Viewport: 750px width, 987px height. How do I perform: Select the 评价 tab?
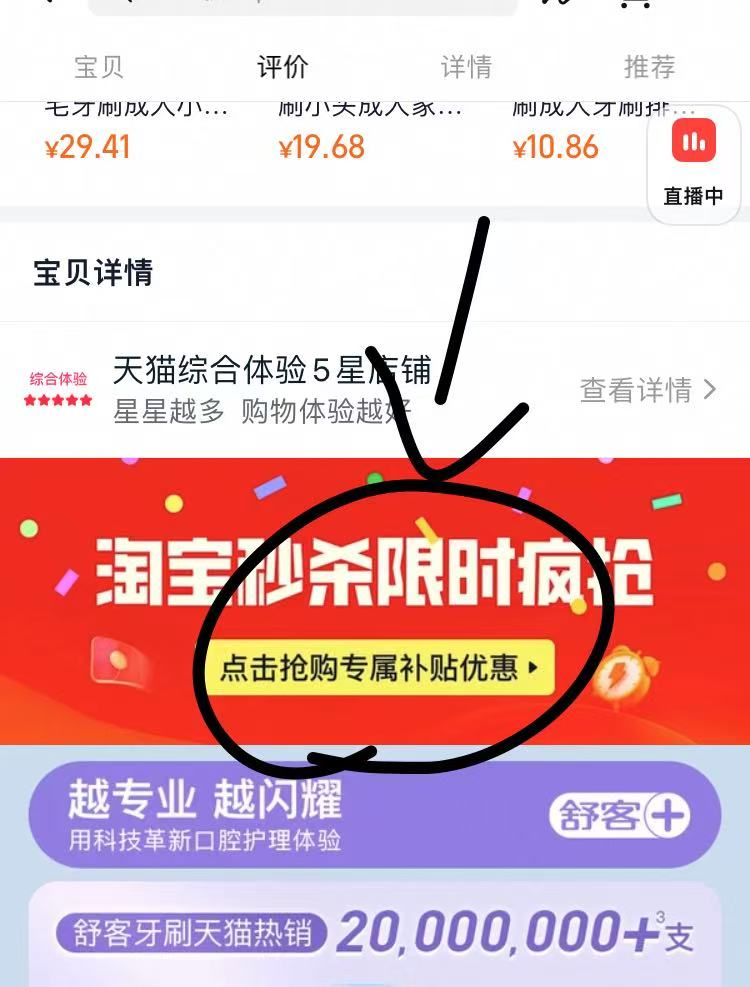coord(283,67)
